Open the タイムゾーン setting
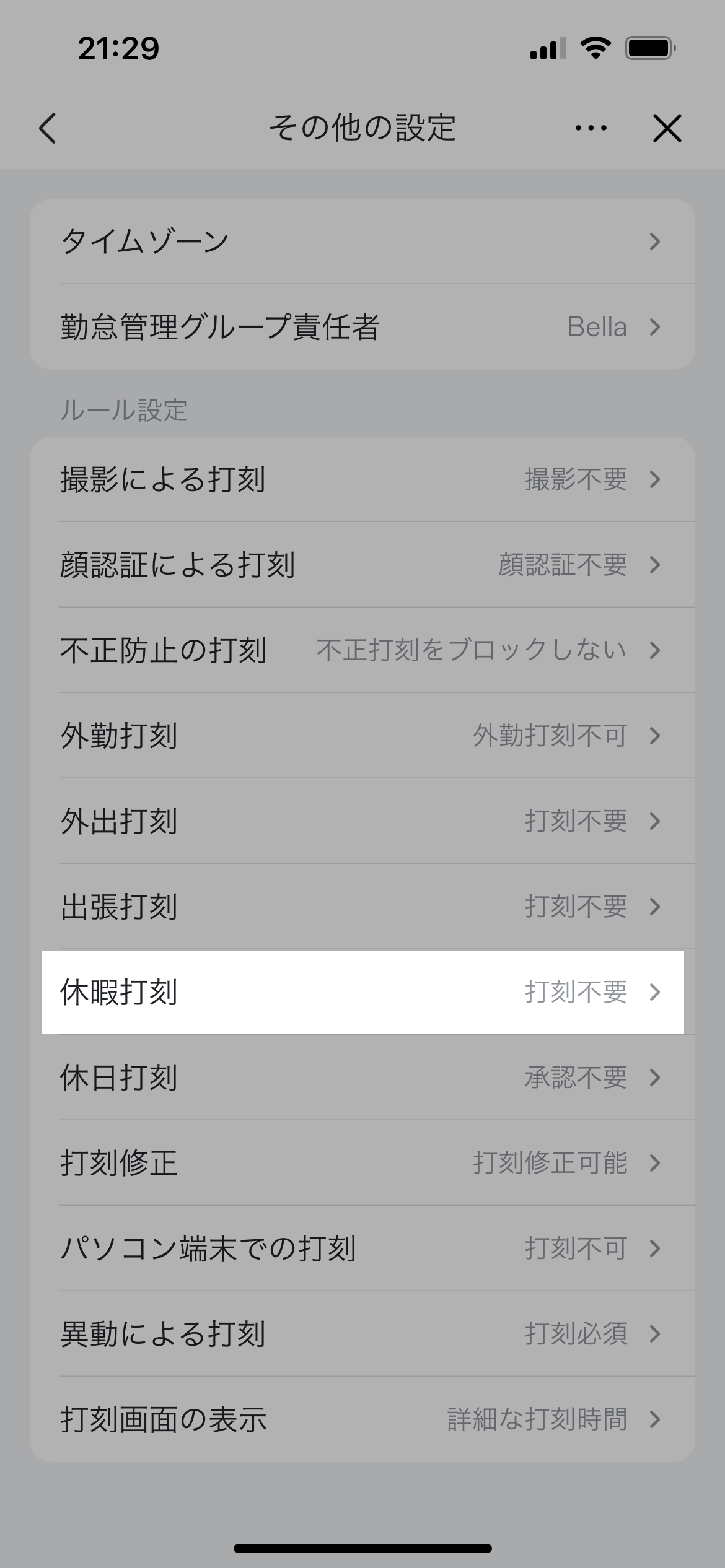Screen dimensions: 725x1568 tap(362, 242)
